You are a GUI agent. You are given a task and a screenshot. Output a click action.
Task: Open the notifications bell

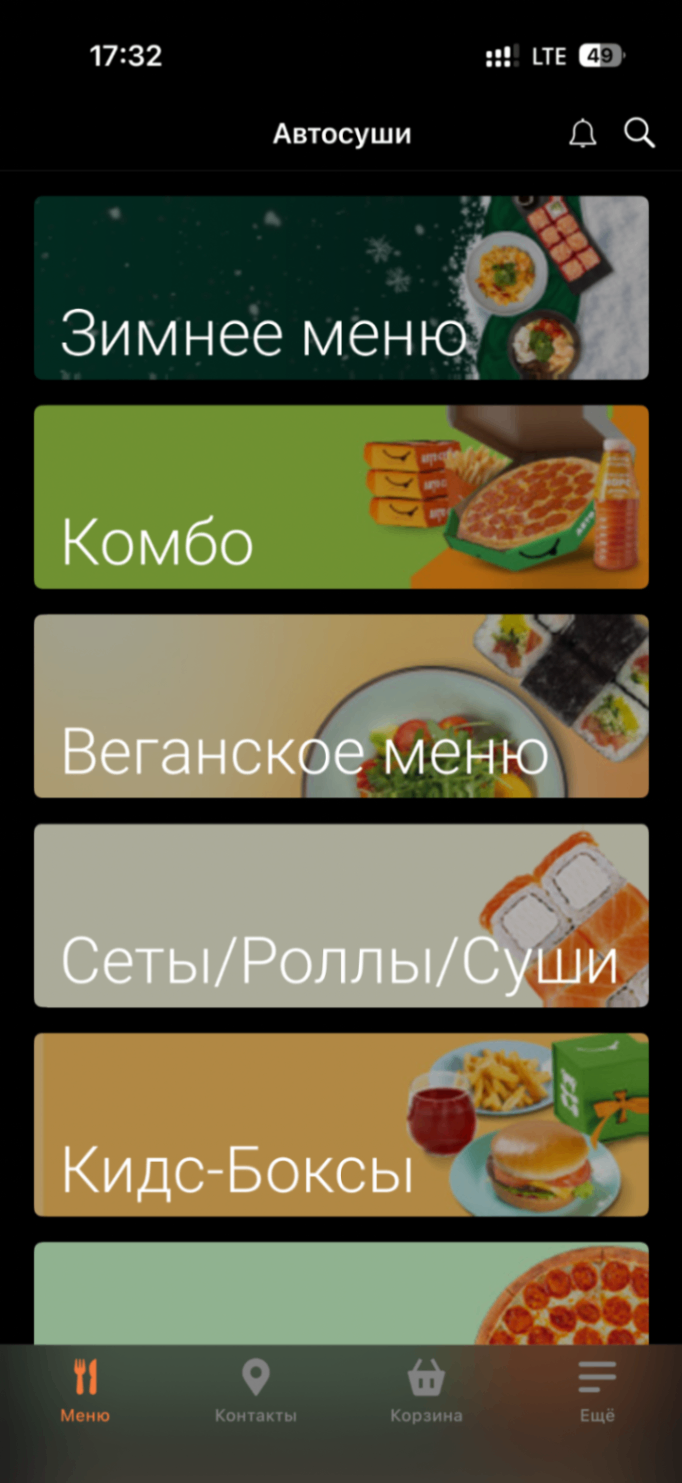click(582, 134)
